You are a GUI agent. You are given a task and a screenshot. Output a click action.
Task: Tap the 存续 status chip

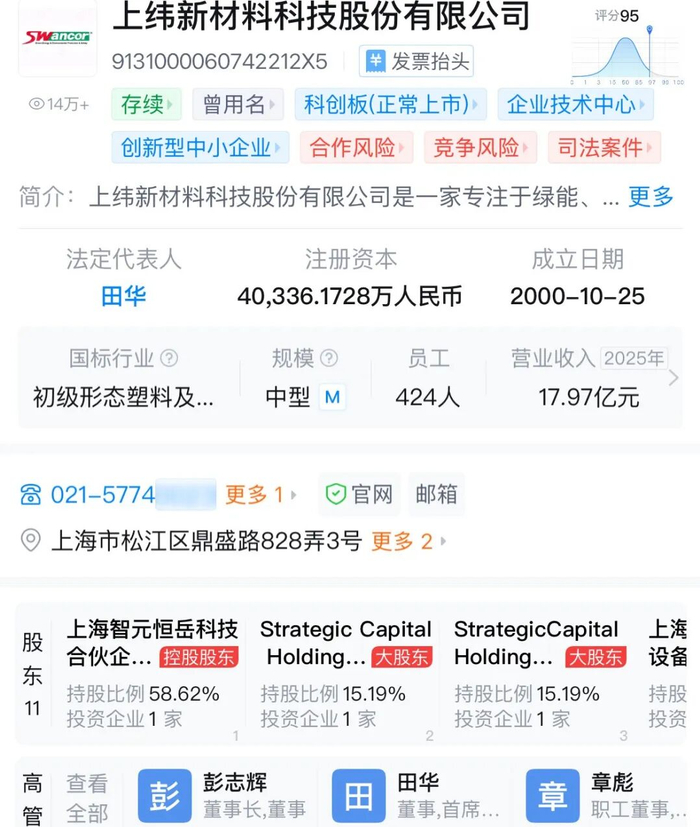tap(146, 104)
